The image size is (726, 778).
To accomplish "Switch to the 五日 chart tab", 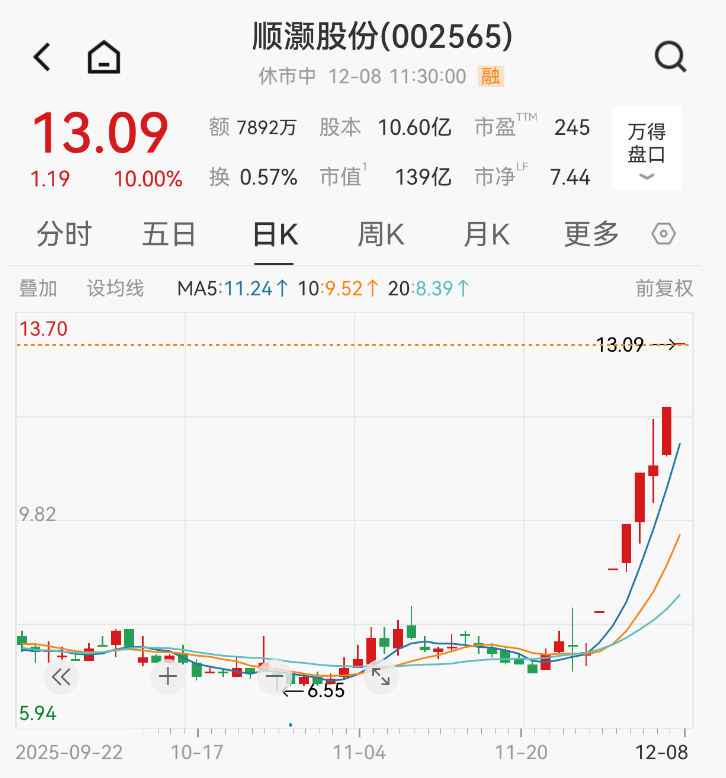I will click(169, 235).
